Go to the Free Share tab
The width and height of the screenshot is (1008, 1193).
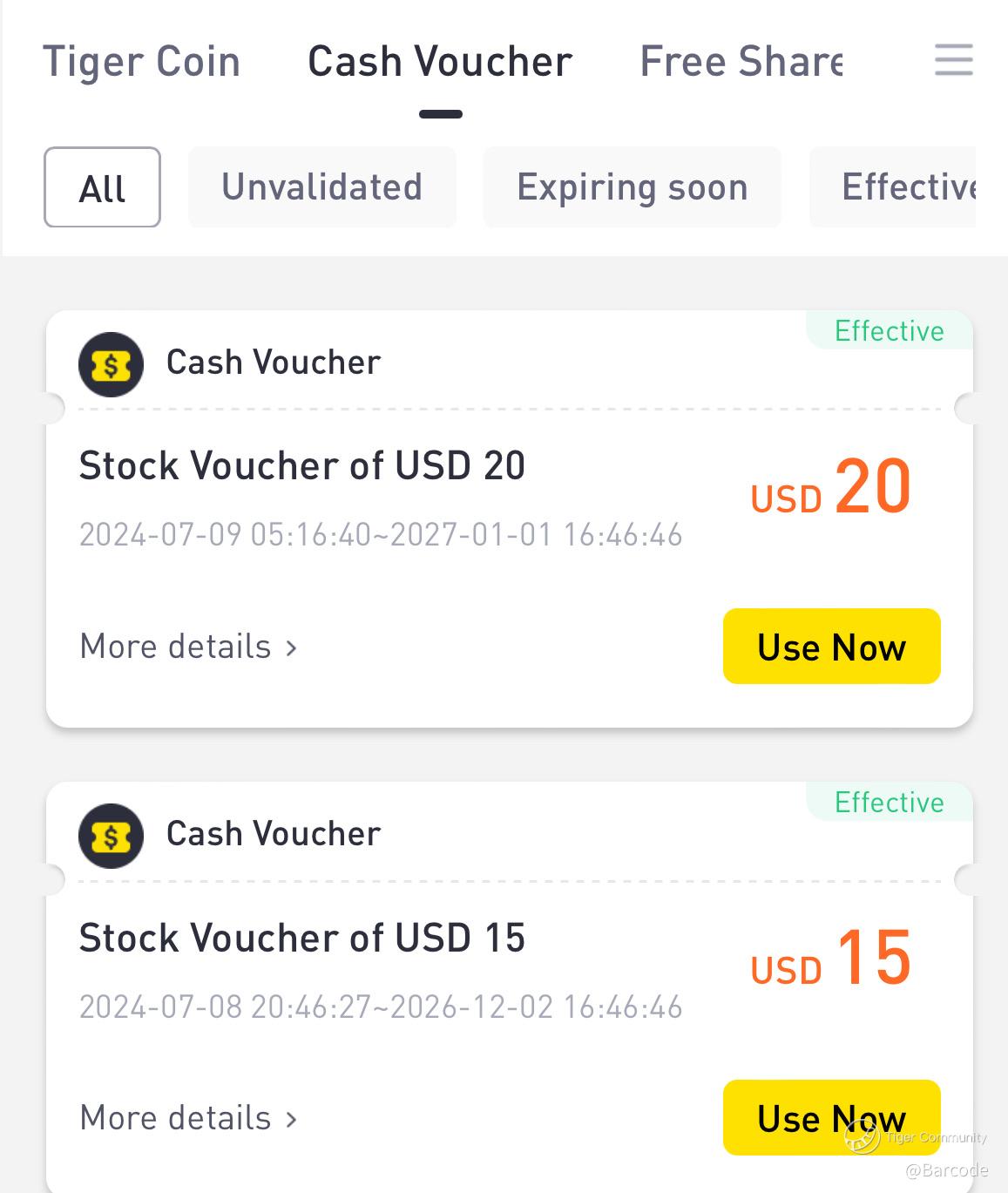pos(741,62)
